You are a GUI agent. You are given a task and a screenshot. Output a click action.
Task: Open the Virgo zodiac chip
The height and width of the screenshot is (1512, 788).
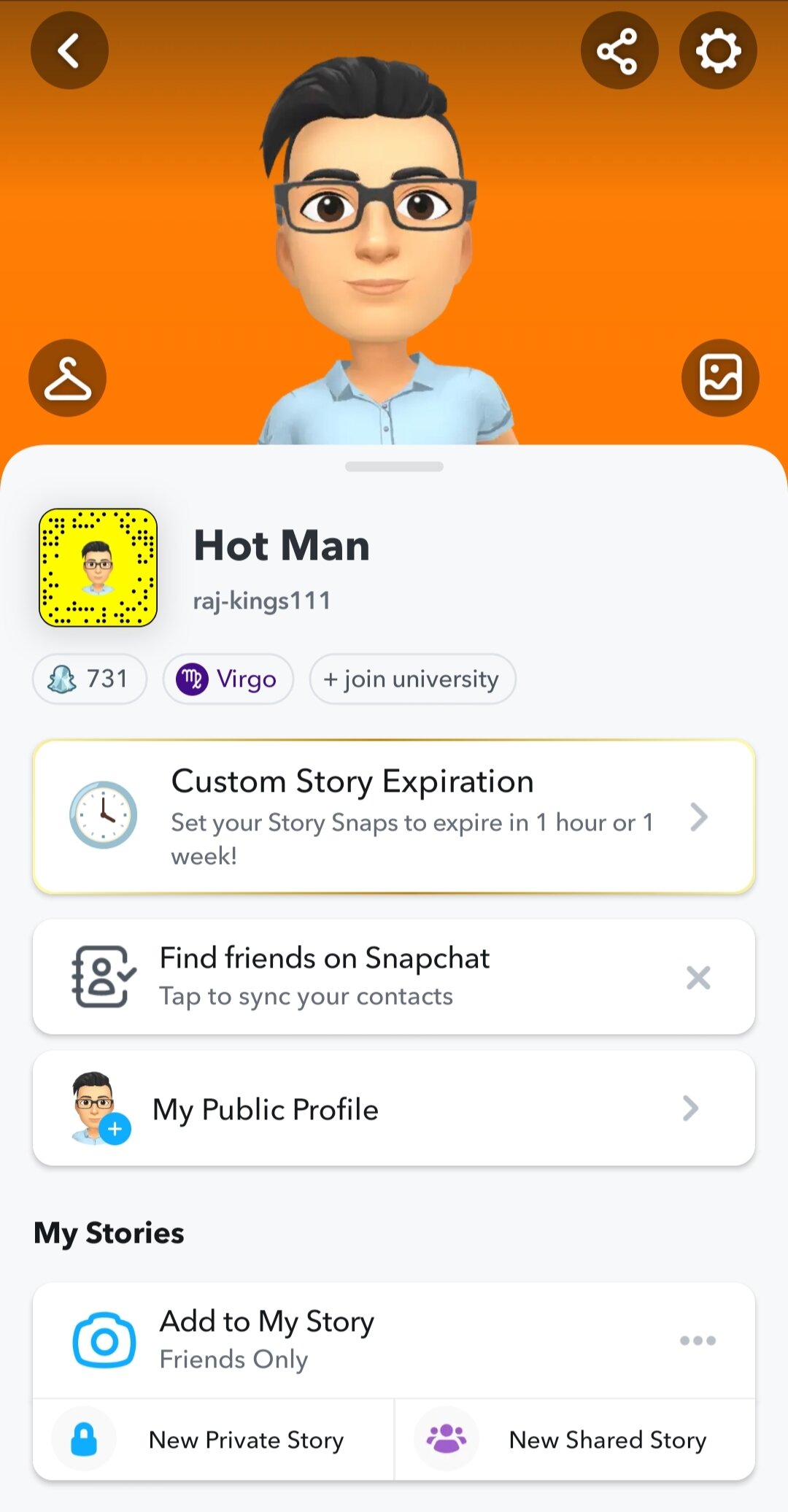click(x=228, y=679)
